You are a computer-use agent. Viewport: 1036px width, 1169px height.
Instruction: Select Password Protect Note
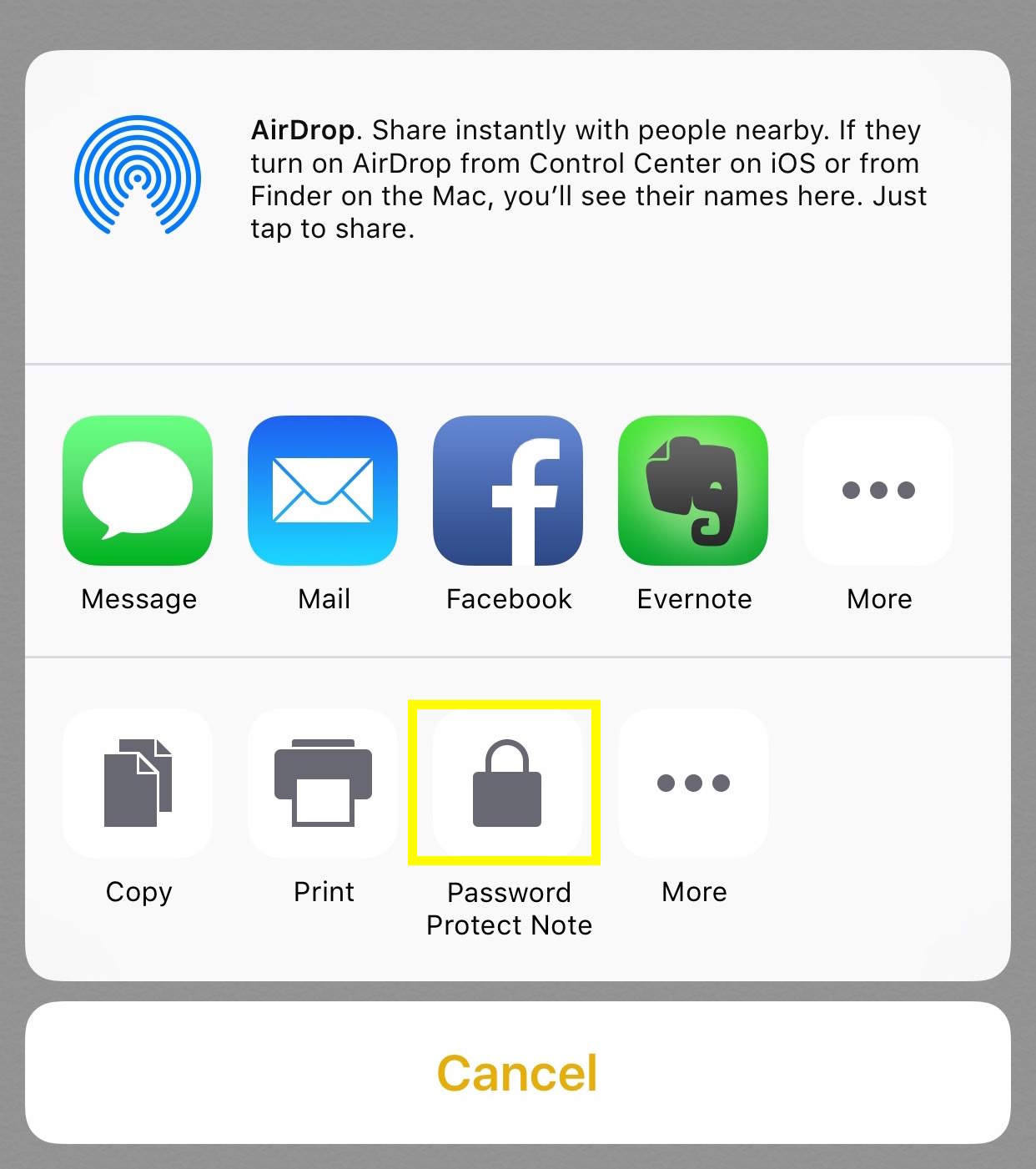[505, 783]
